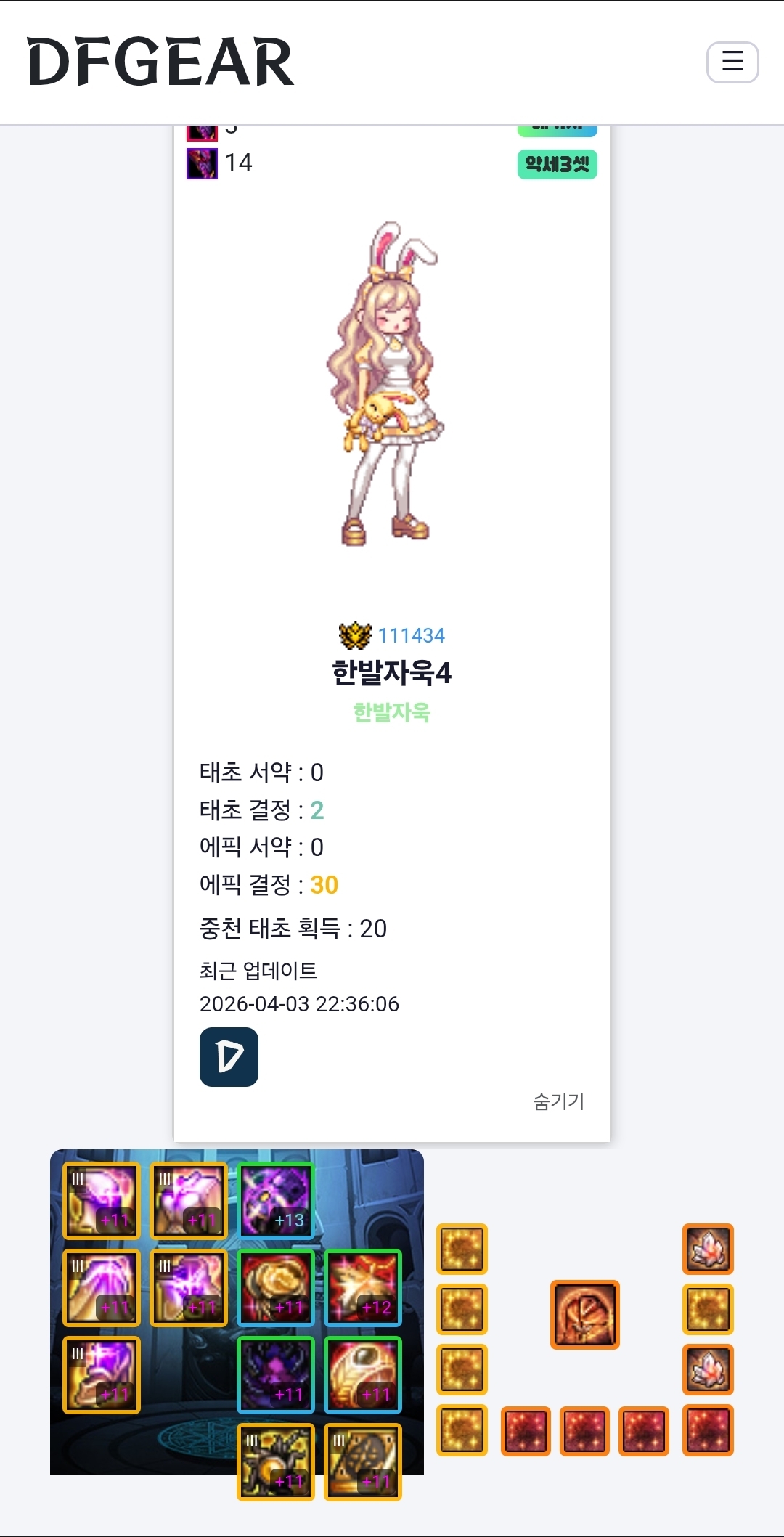
Task: View the +13 weapon item details
Action: [x=276, y=1201]
